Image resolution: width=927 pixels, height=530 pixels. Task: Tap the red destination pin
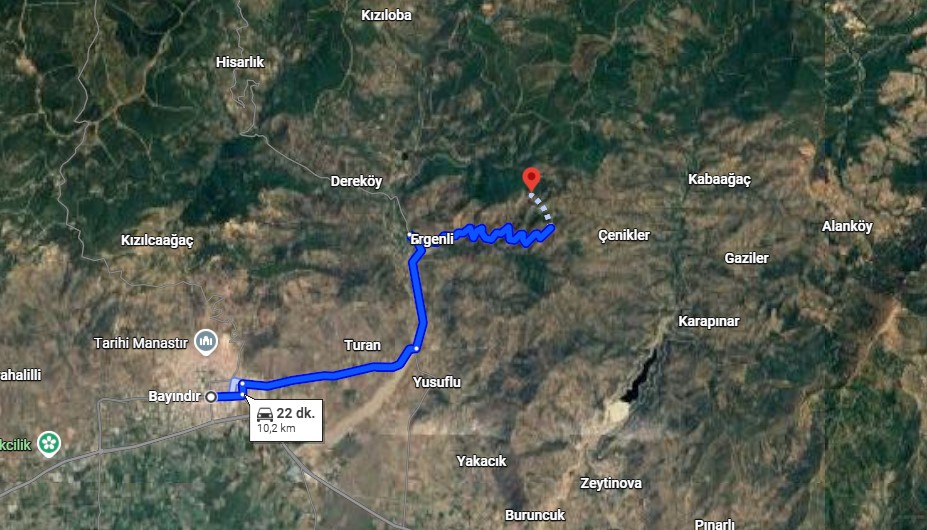tap(532, 178)
